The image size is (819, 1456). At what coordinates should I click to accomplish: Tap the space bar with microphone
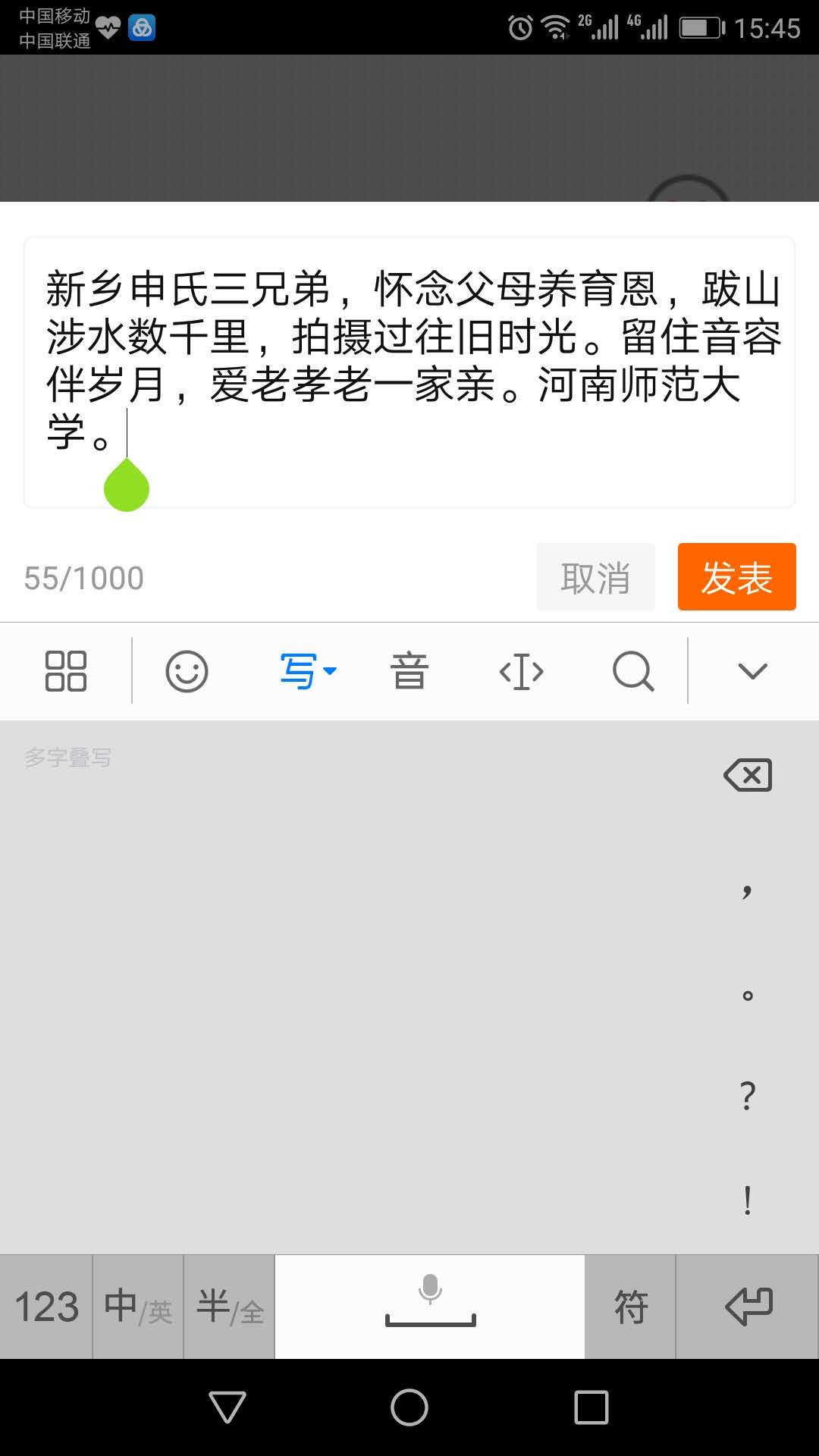(x=430, y=1307)
